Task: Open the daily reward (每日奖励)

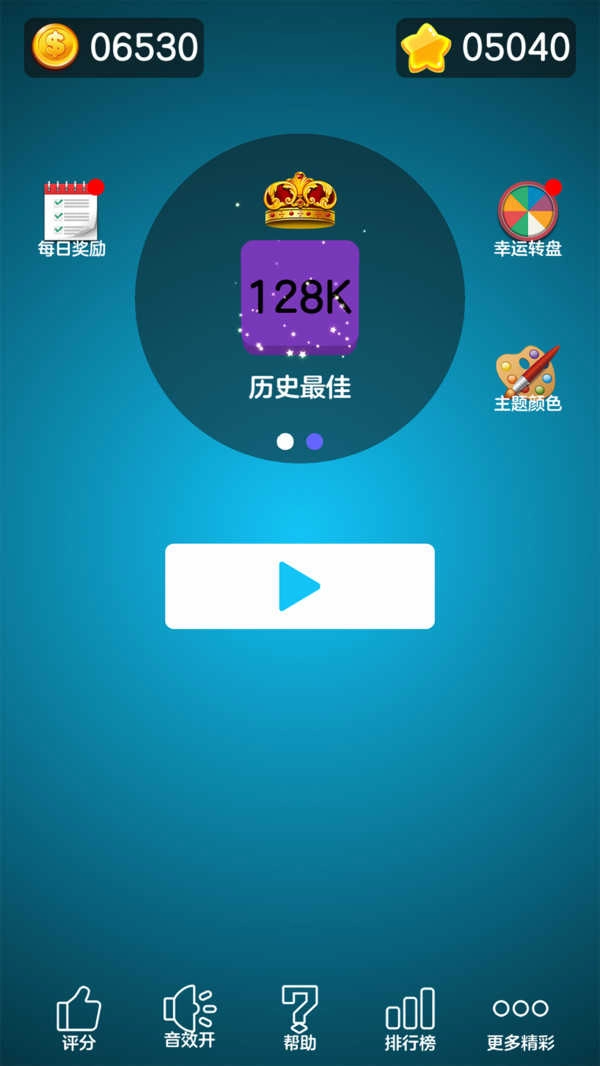Action: pos(71,218)
